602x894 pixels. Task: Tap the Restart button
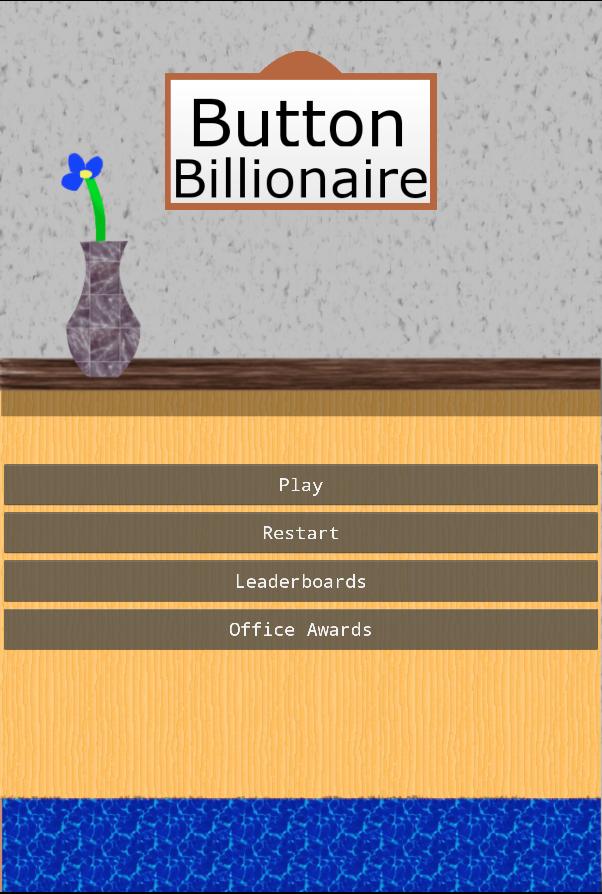point(300,533)
